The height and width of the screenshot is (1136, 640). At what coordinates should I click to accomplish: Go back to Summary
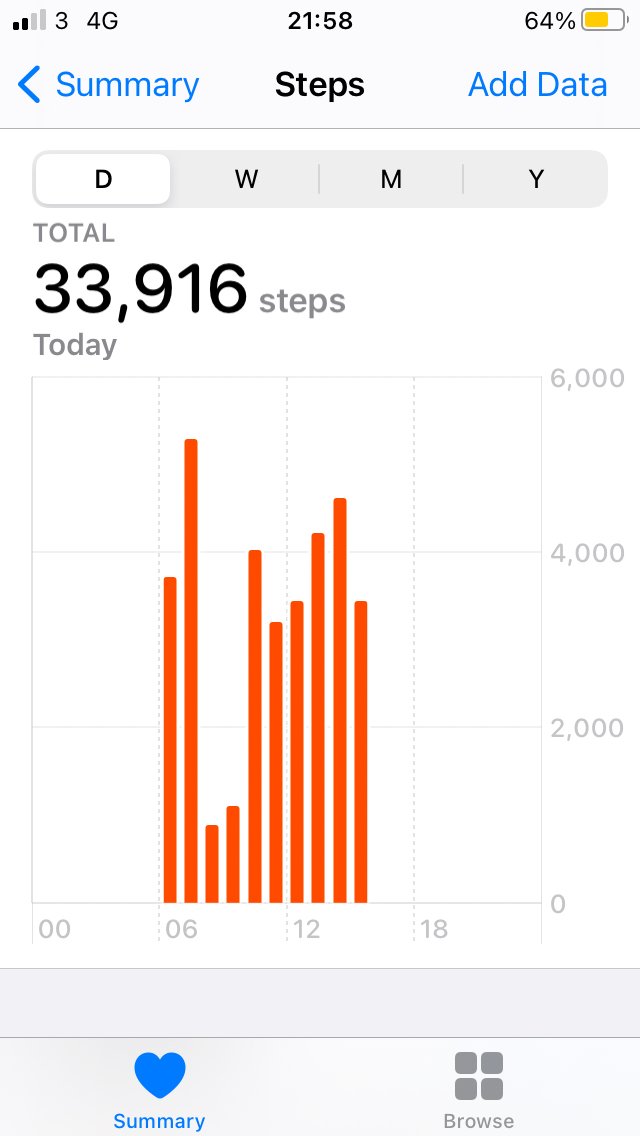coord(109,85)
